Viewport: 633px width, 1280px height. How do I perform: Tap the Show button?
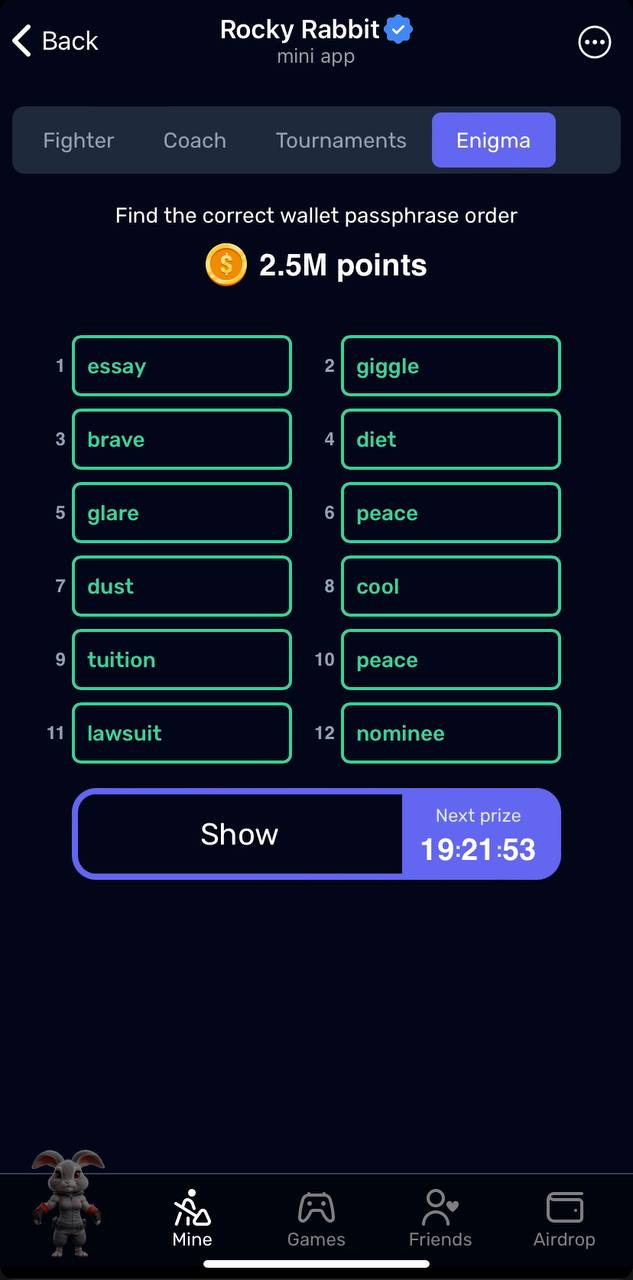click(239, 834)
